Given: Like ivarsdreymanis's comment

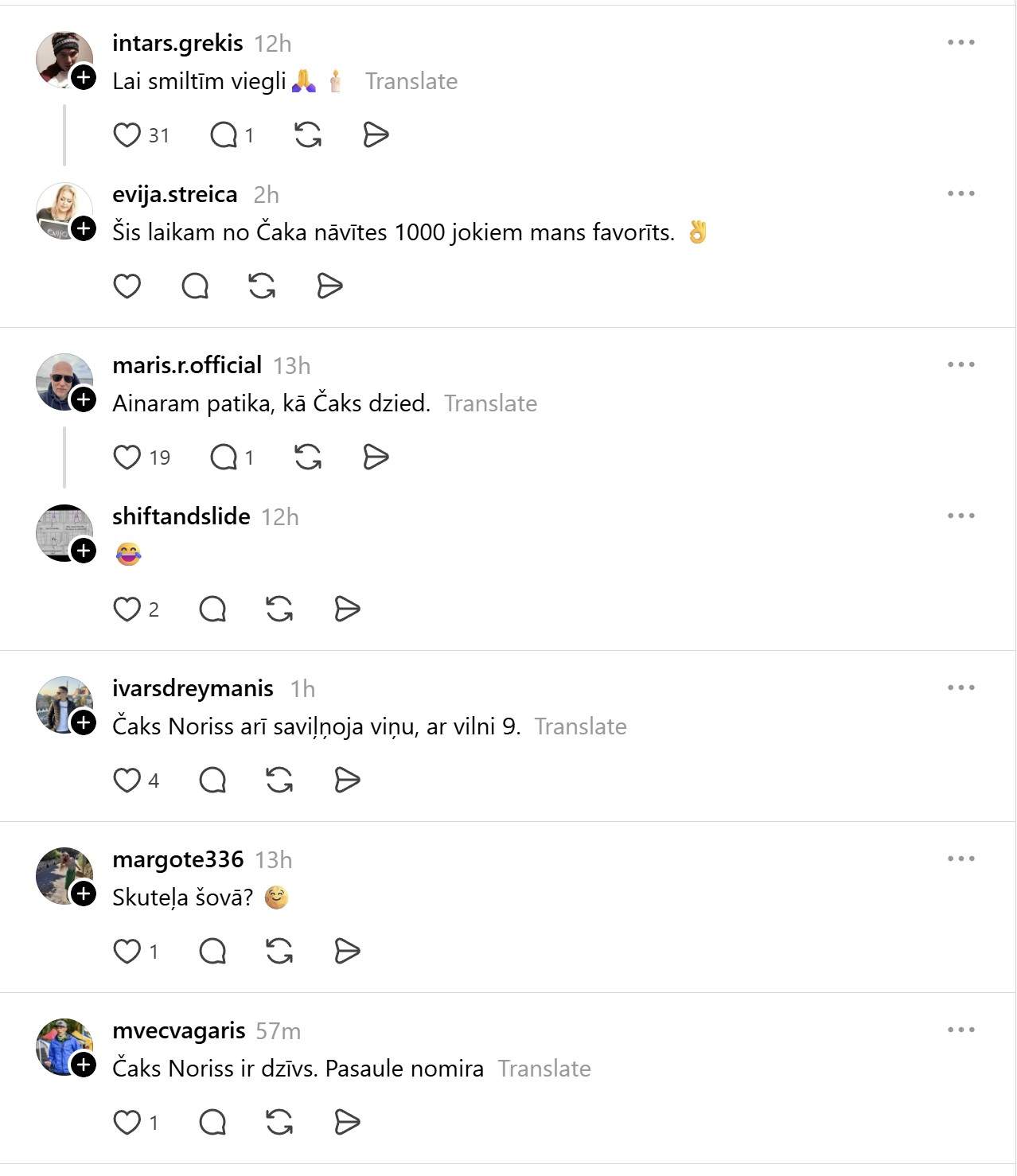Looking at the screenshot, I should 127,781.
